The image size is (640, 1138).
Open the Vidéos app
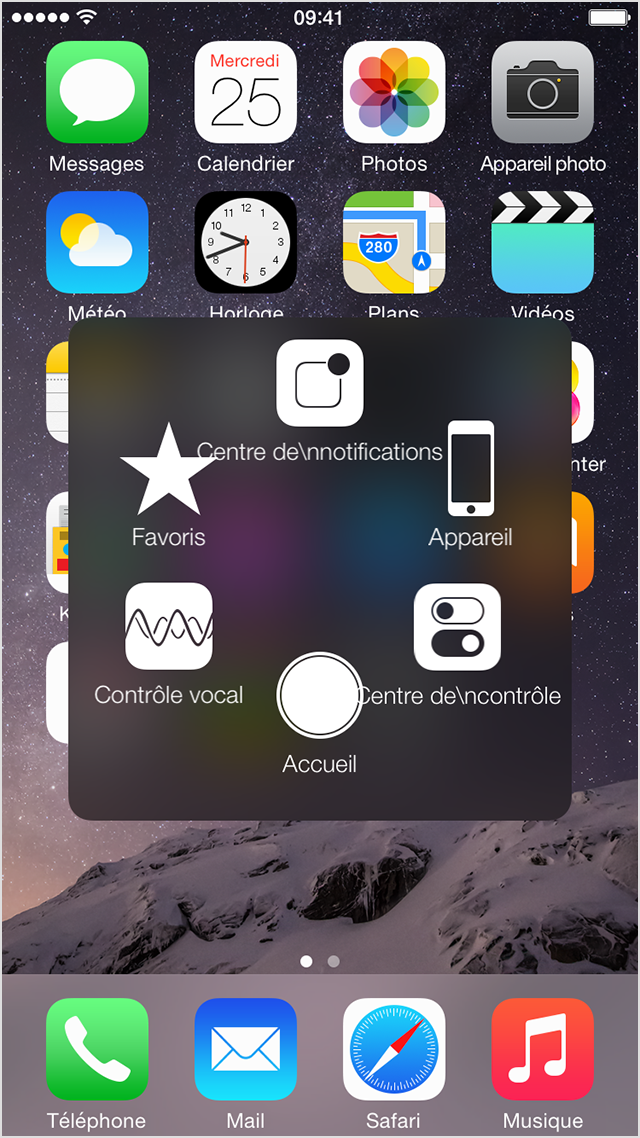(542, 243)
